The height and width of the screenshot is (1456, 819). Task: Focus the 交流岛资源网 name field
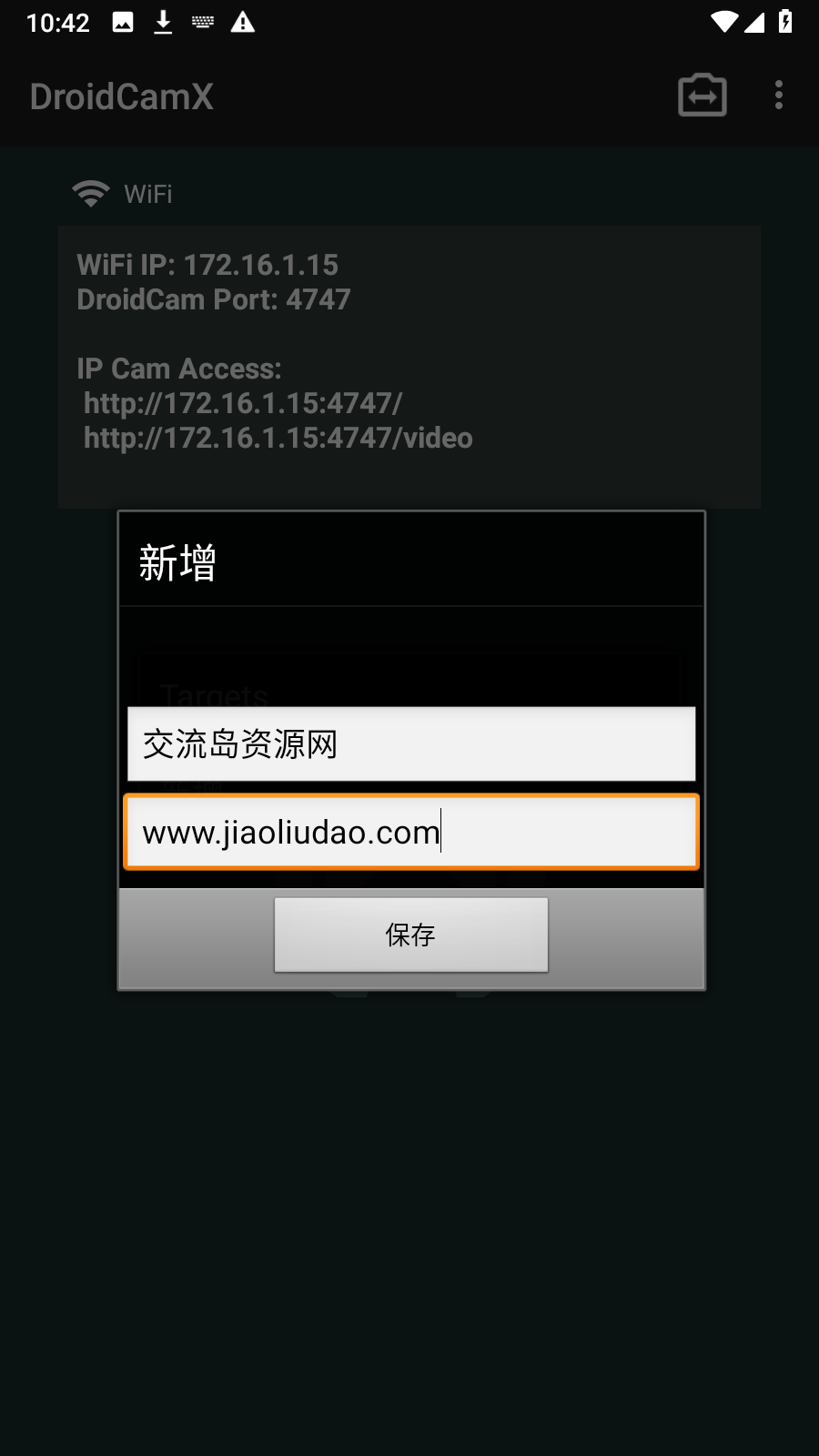(x=410, y=743)
